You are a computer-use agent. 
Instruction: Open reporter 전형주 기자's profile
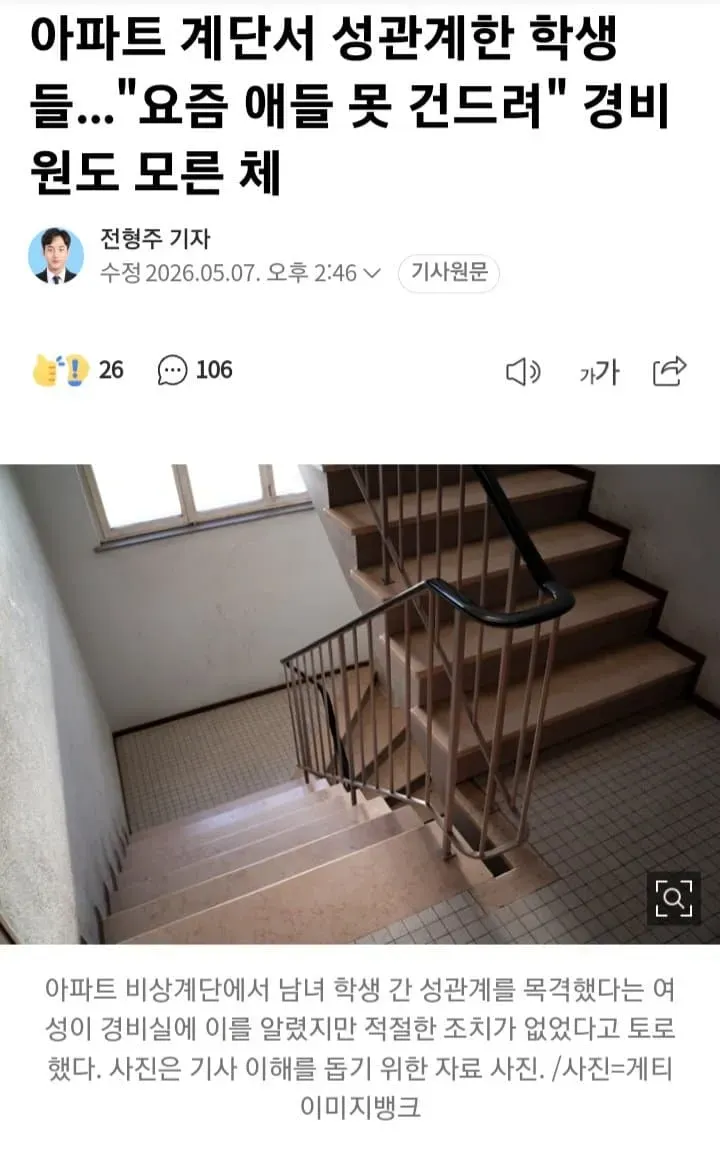(x=155, y=238)
